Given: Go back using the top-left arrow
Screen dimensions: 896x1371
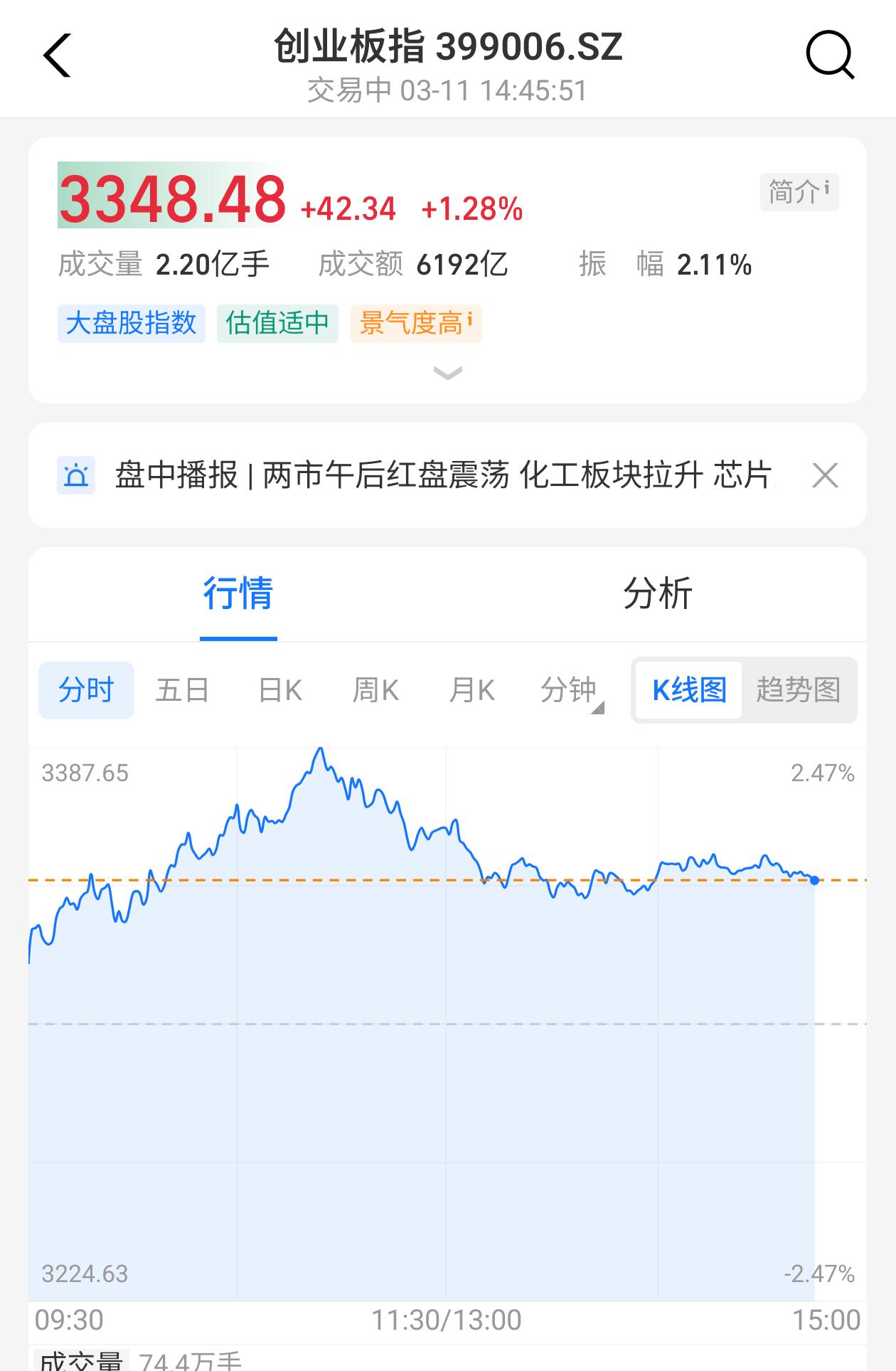Looking at the screenshot, I should coord(57,55).
